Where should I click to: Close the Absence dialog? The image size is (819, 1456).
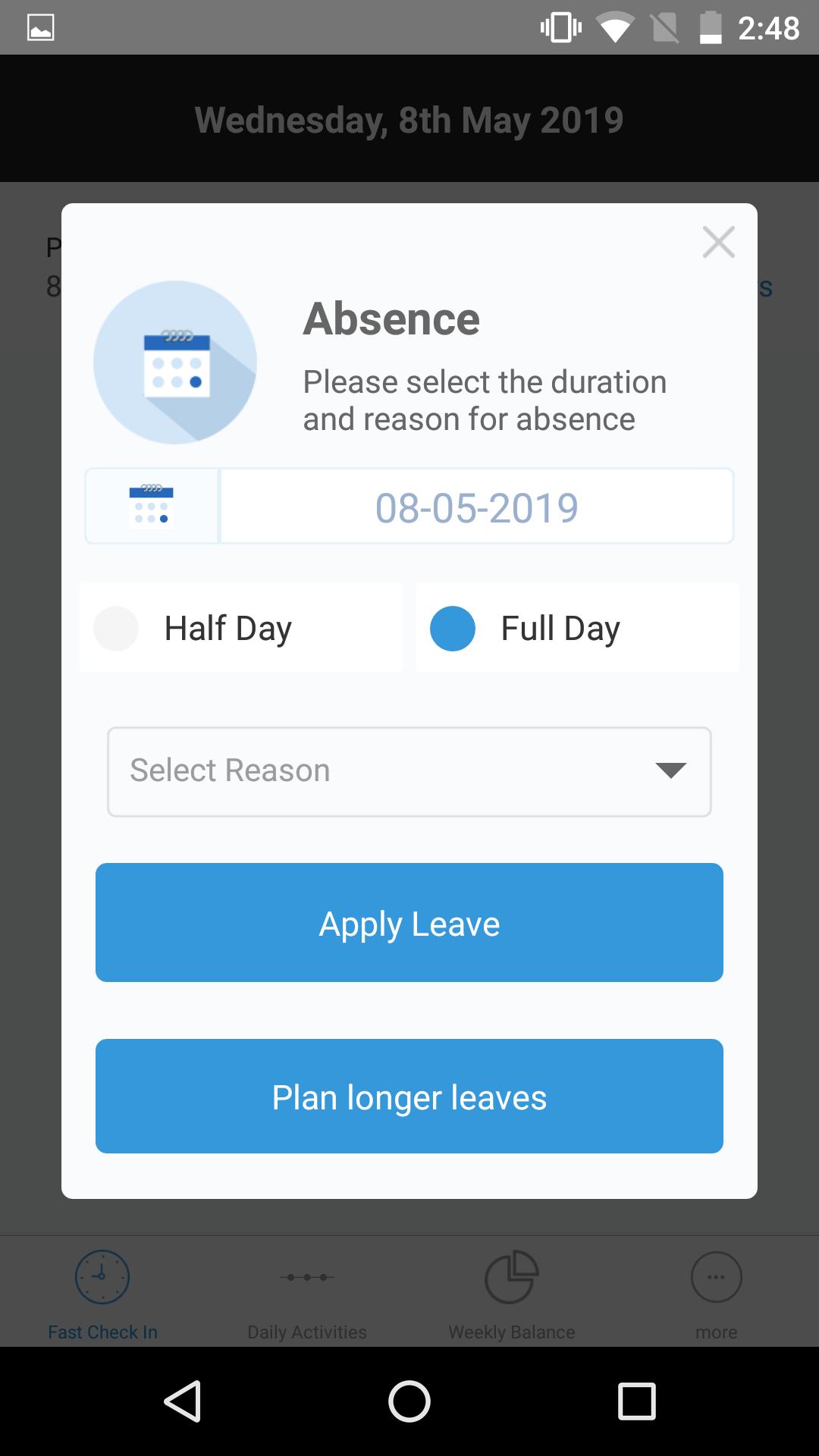coord(718,242)
